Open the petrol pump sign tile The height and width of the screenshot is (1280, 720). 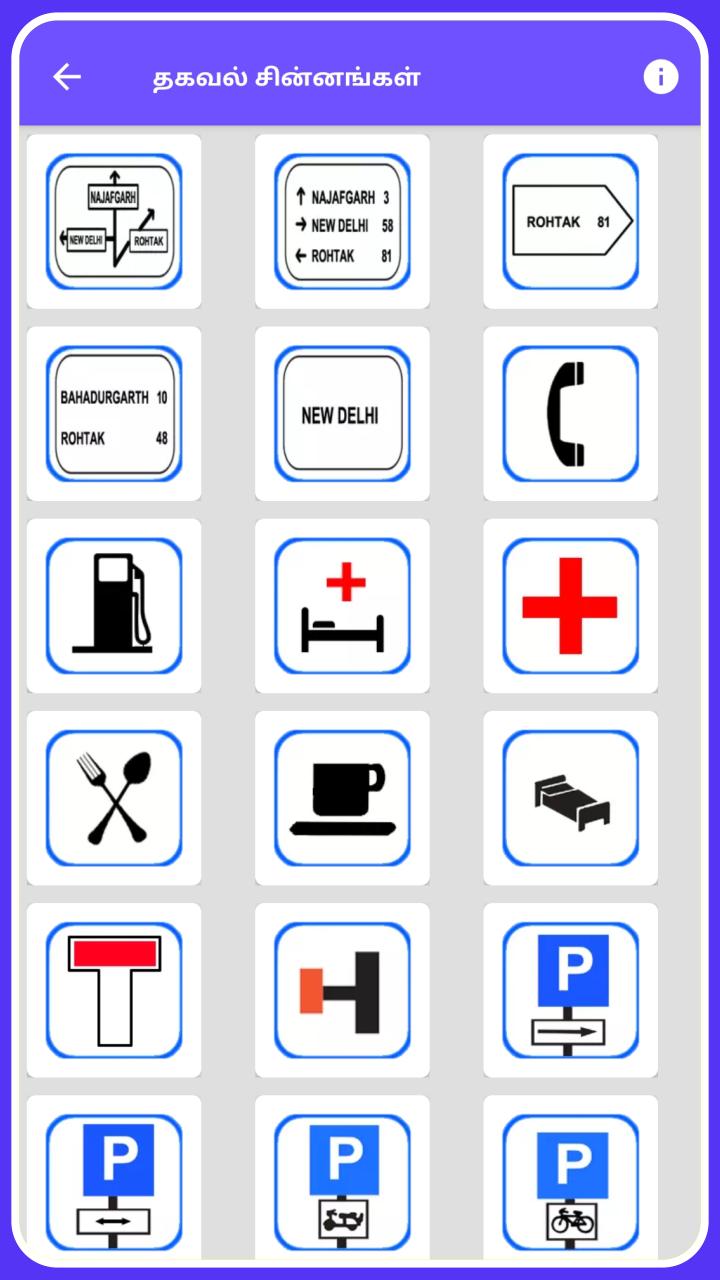(x=114, y=606)
